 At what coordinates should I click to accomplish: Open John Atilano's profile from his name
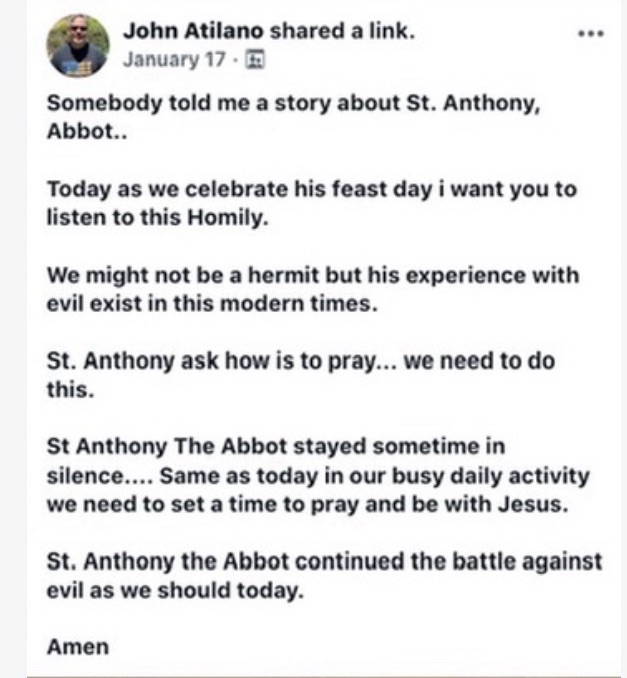pos(190,31)
